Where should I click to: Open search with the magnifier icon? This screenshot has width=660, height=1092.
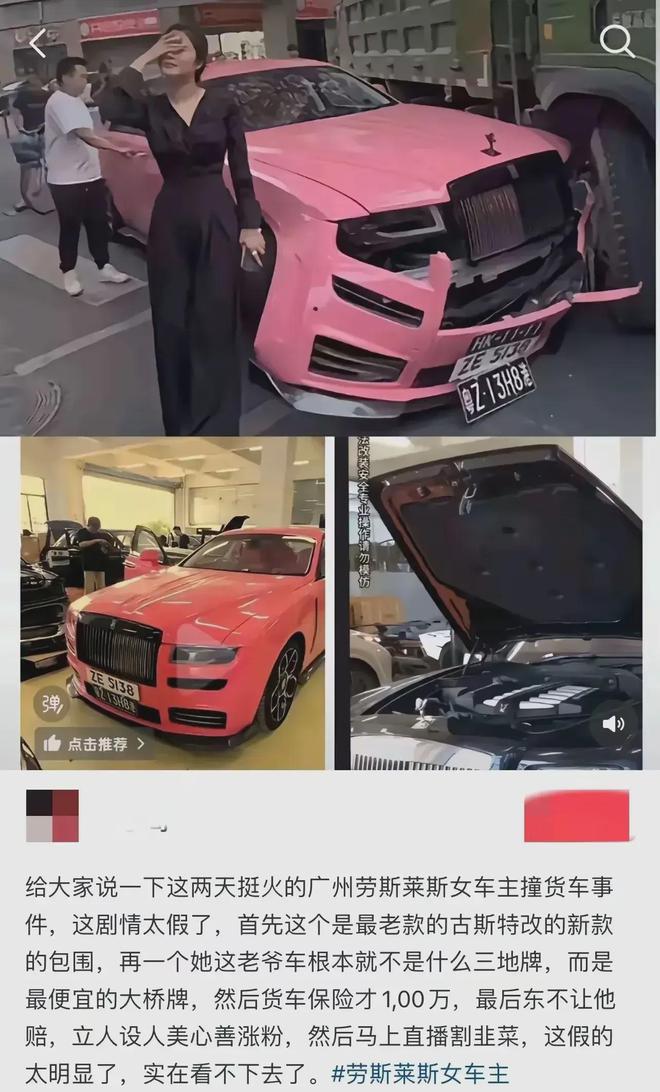[x=617, y=42]
